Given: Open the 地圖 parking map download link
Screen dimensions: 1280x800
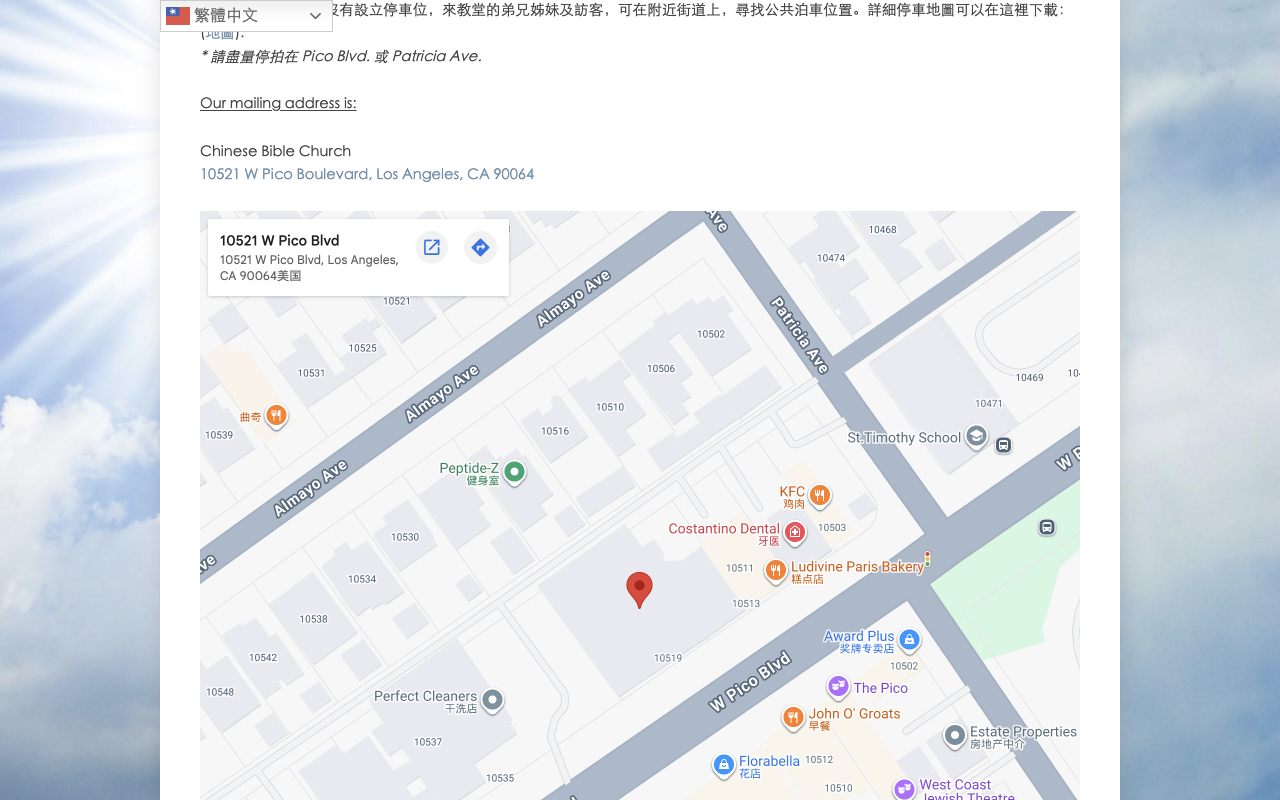Looking at the screenshot, I should tap(220, 34).
